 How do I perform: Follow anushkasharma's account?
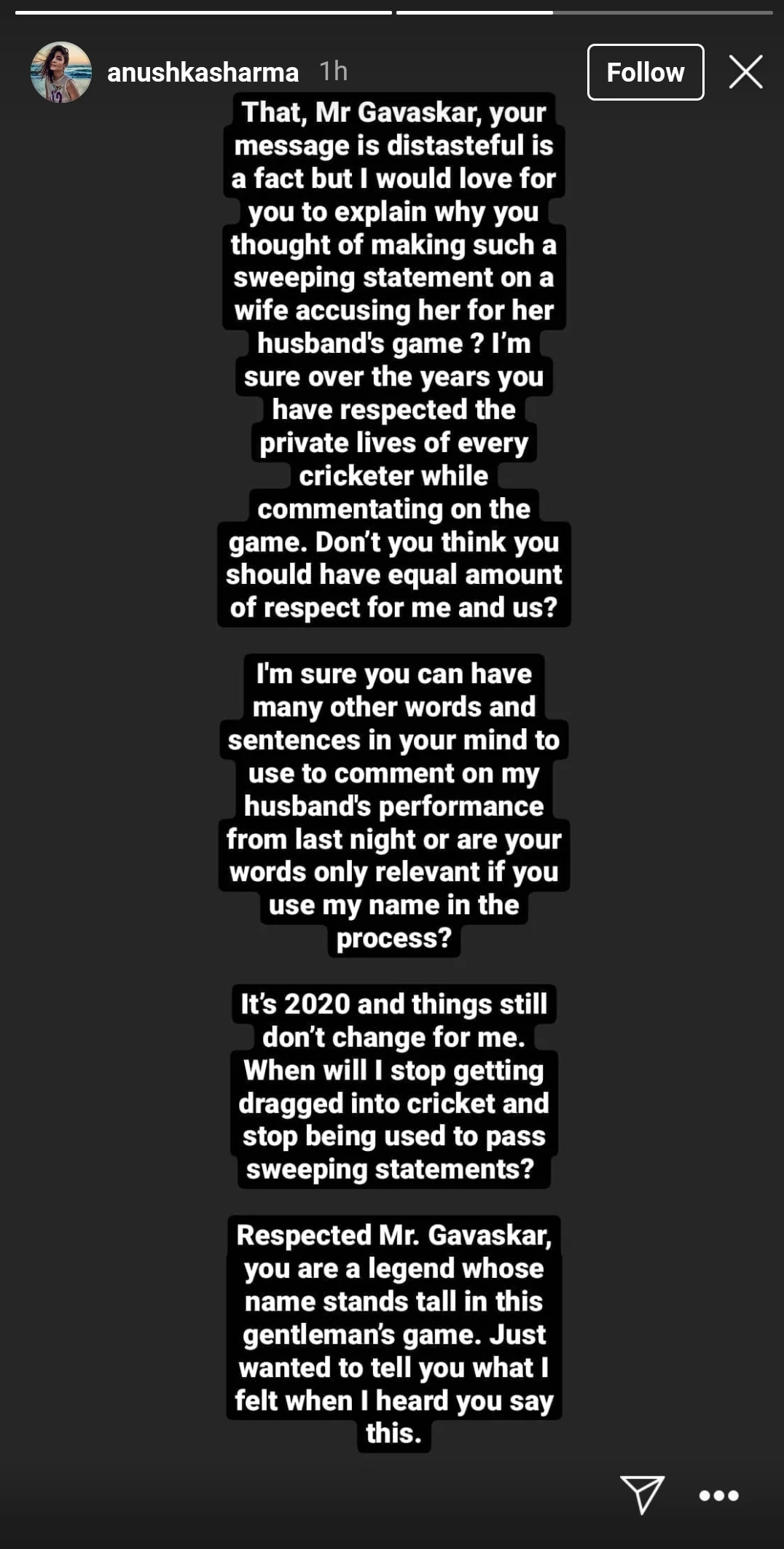click(x=645, y=72)
